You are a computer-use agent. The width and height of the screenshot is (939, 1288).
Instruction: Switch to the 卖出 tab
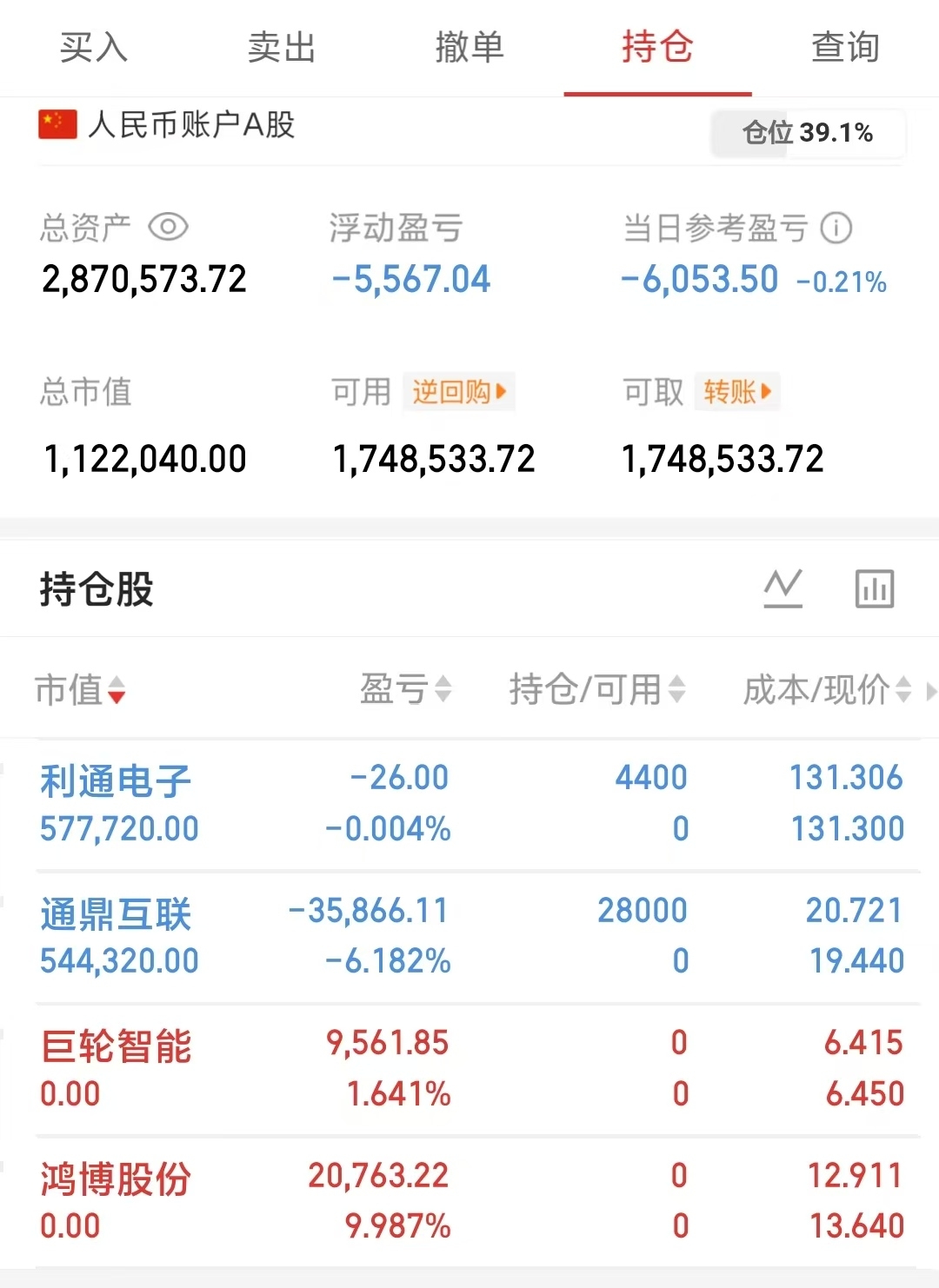tap(282, 47)
